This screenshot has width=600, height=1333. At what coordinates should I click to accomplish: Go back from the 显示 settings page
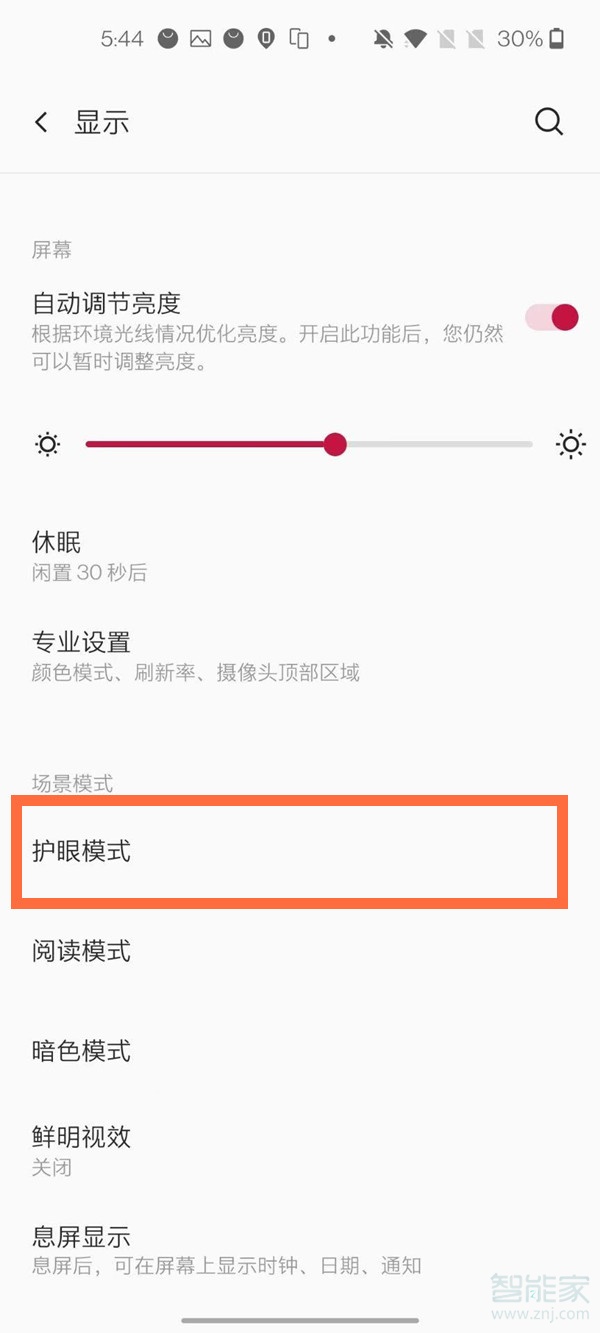(x=41, y=122)
